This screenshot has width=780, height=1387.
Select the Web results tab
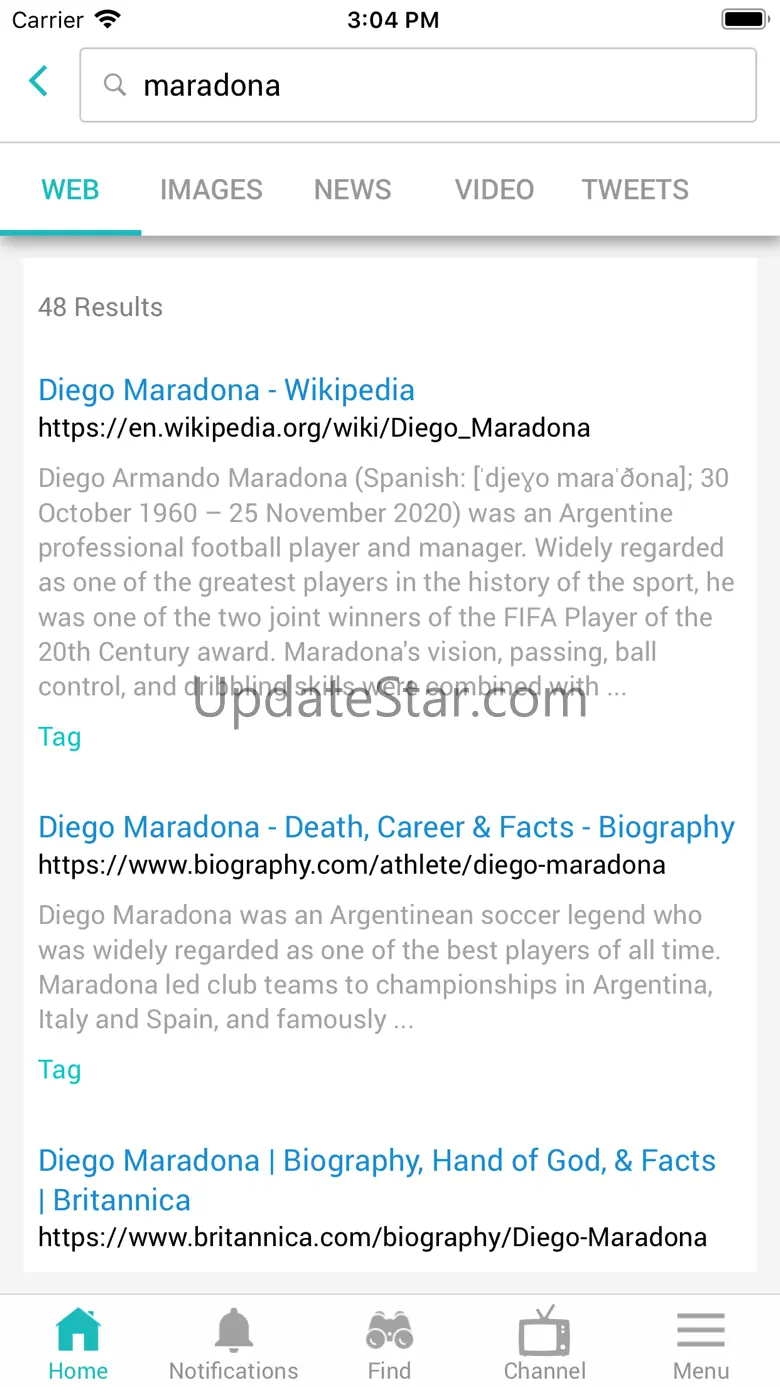tap(70, 190)
